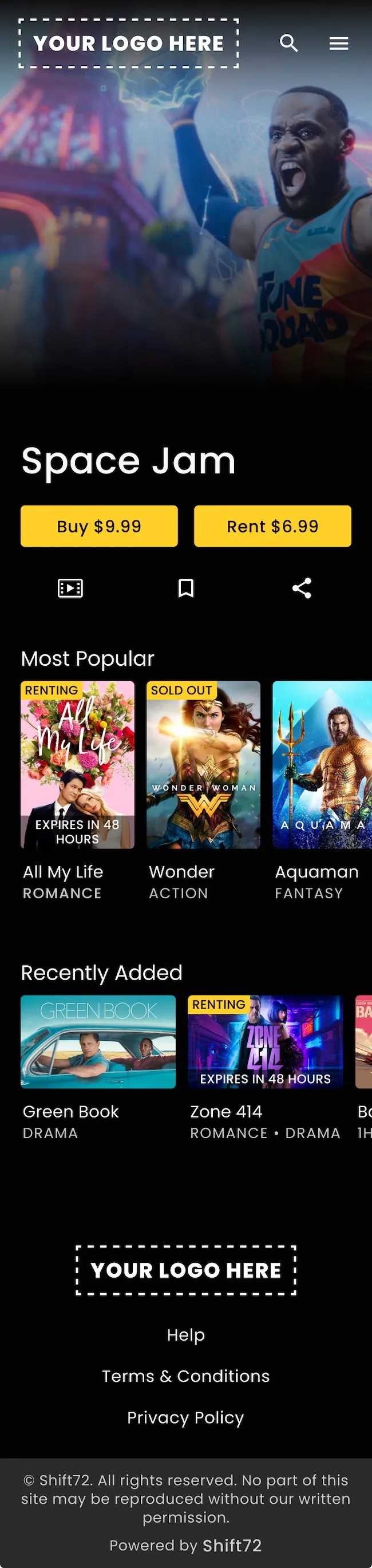Select the Zone 414 card
Image resolution: width=372 pixels, height=1568 pixels.
point(265,1041)
